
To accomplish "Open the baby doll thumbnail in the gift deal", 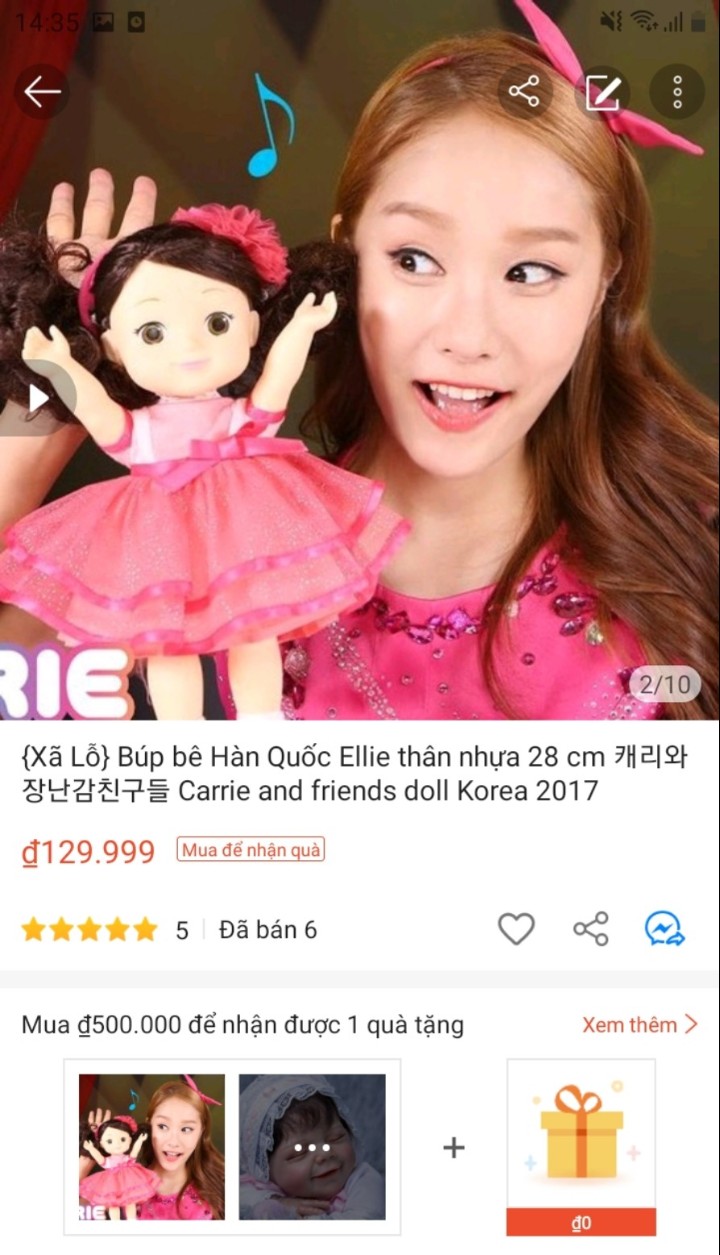I will click(x=312, y=1147).
